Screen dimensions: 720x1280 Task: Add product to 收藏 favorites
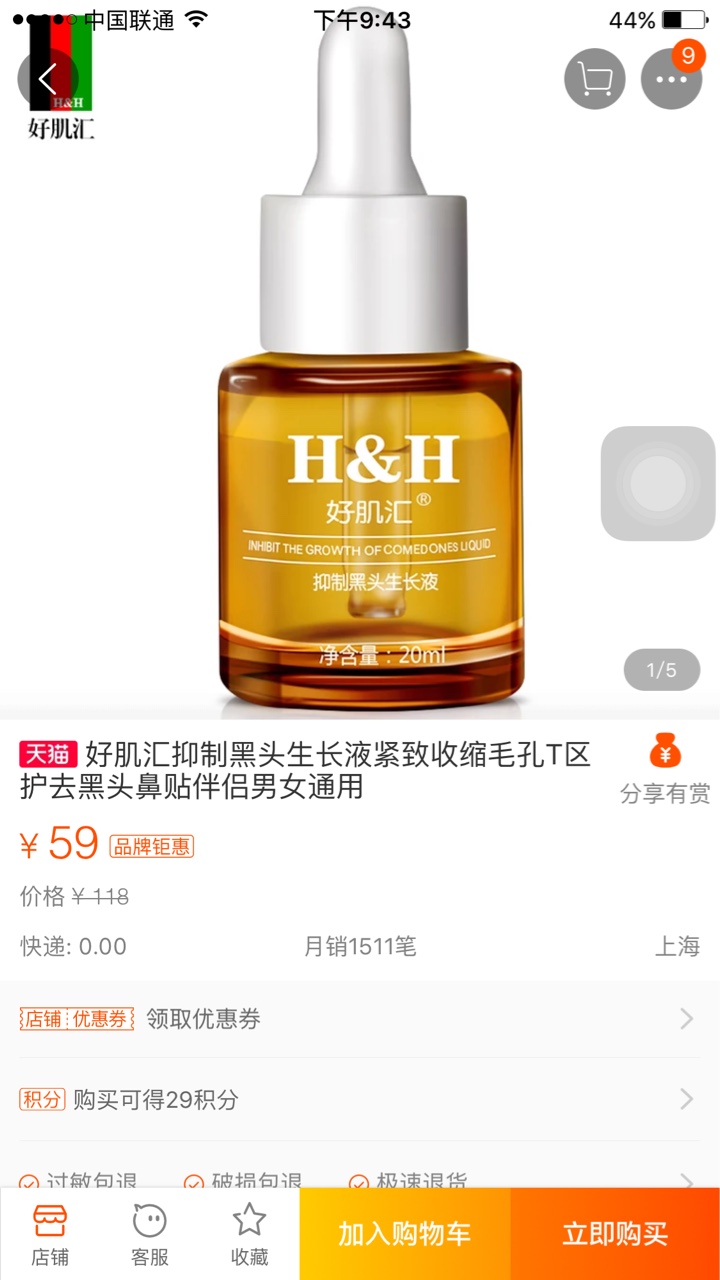coord(249,1234)
